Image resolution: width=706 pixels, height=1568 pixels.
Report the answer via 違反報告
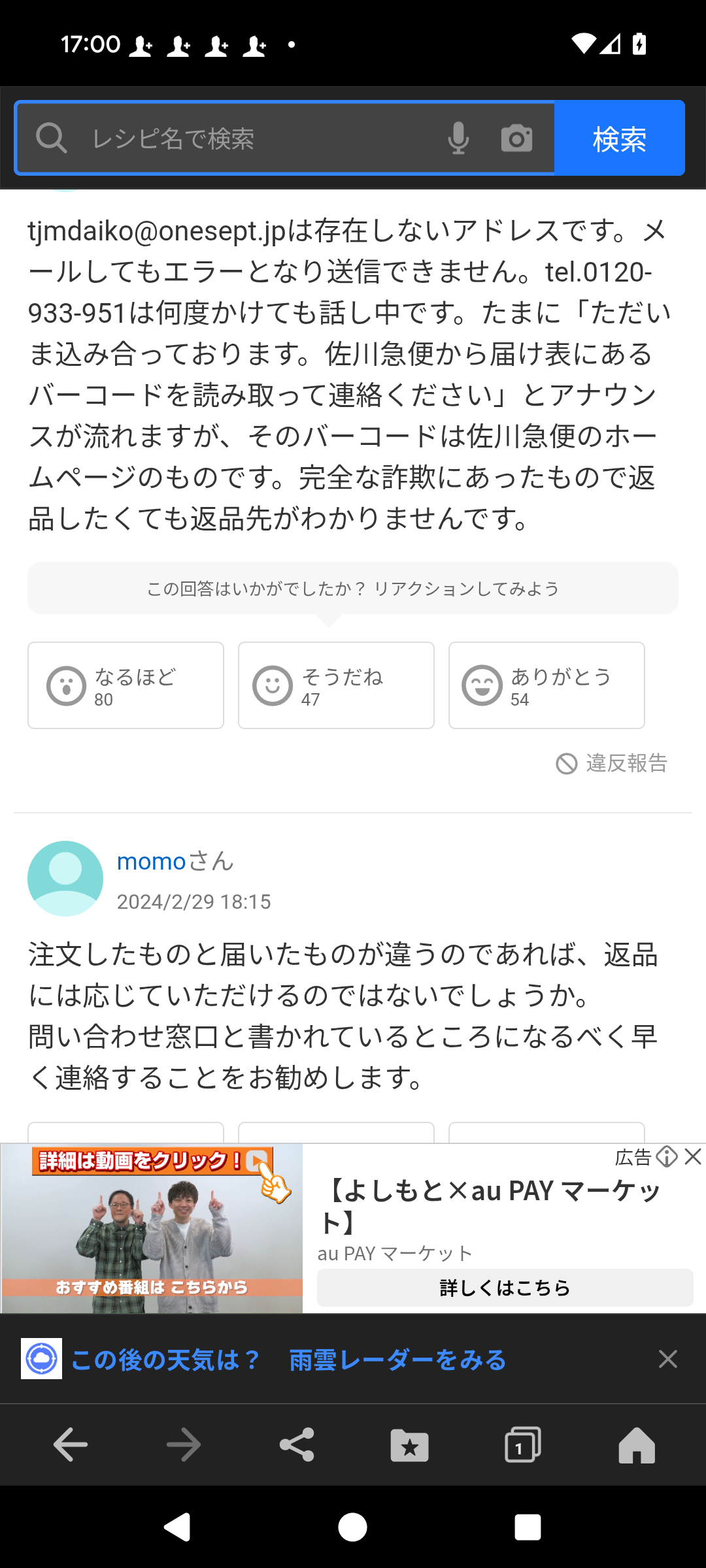click(612, 763)
